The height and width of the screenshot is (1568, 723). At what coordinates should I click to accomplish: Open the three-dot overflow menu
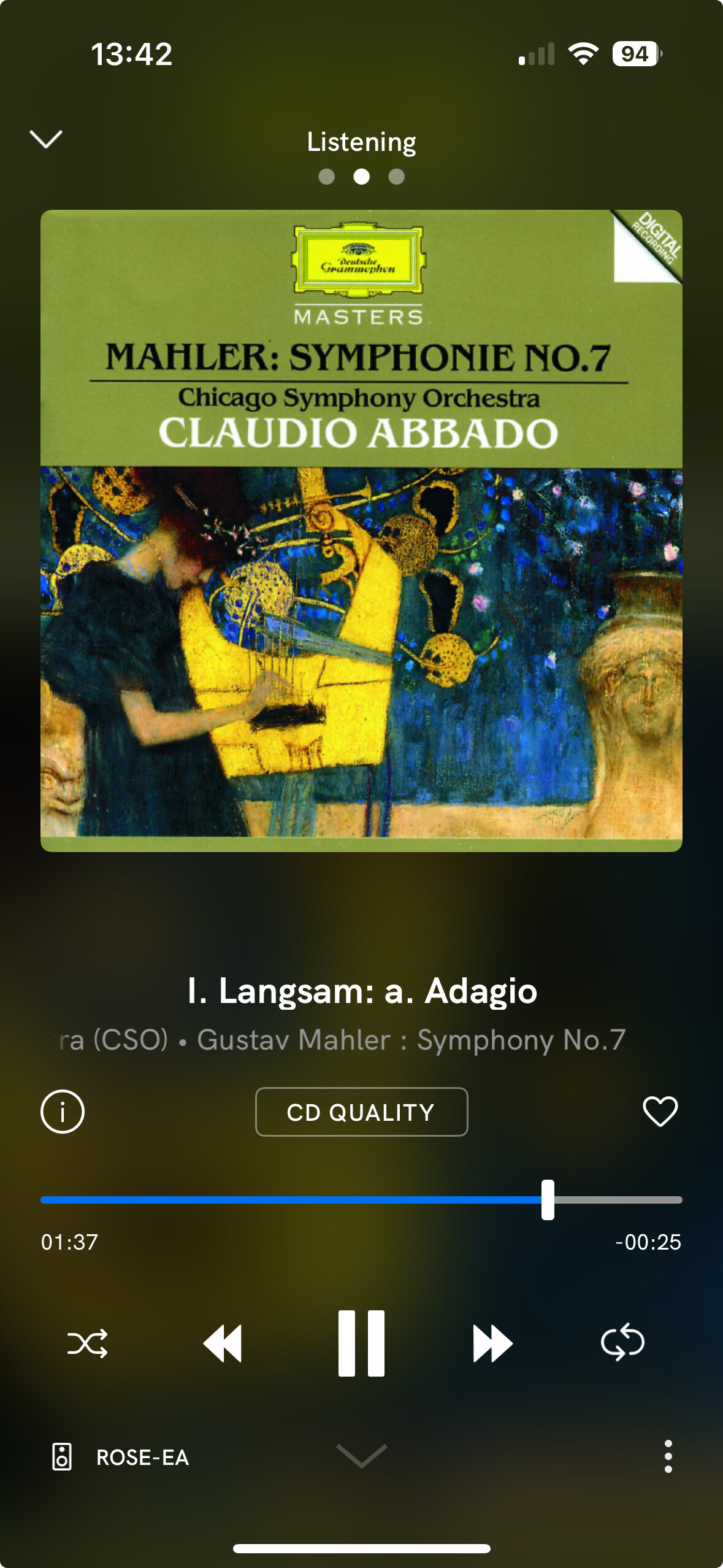(668, 1456)
